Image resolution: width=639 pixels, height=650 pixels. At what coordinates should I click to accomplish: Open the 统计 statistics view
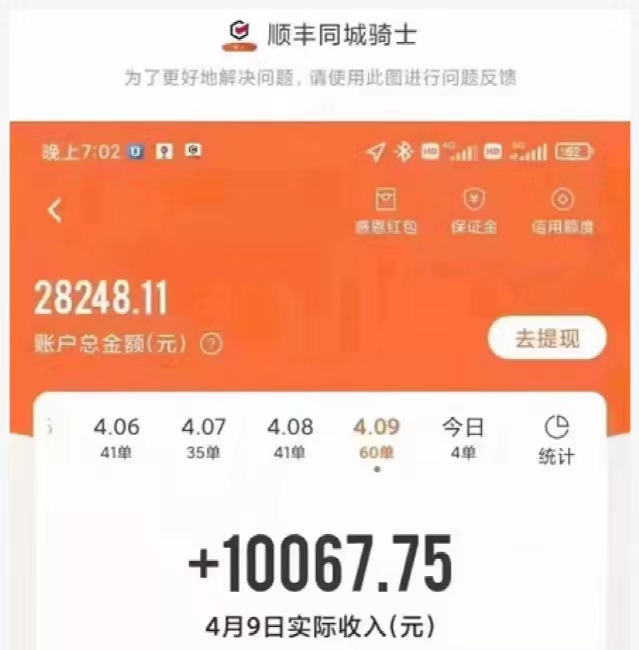[557, 440]
